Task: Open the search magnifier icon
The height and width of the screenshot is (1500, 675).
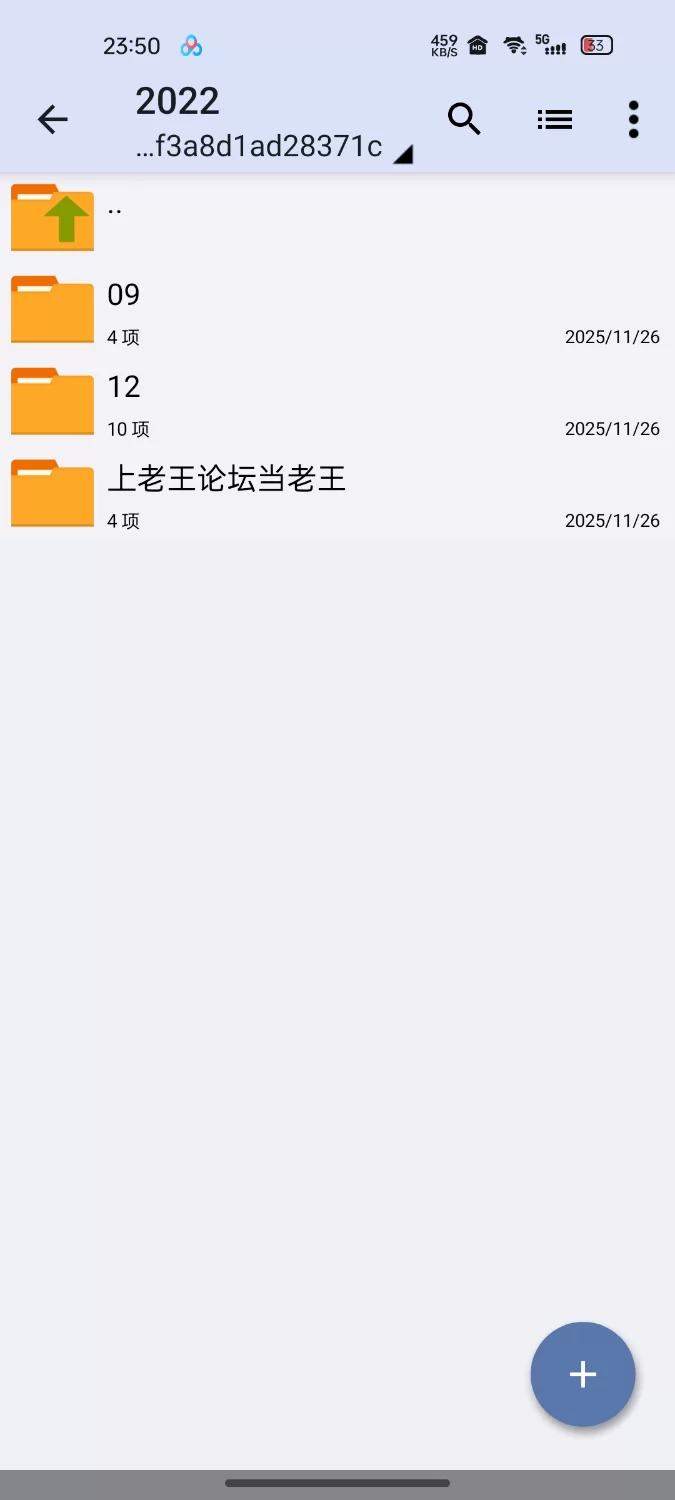Action: coord(464,119)
